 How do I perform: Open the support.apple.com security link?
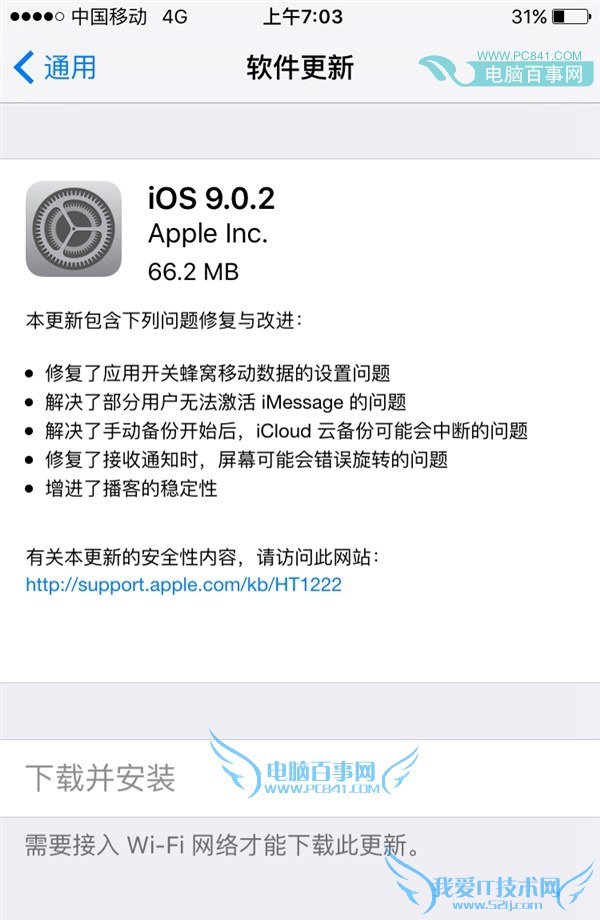[184, 584]
